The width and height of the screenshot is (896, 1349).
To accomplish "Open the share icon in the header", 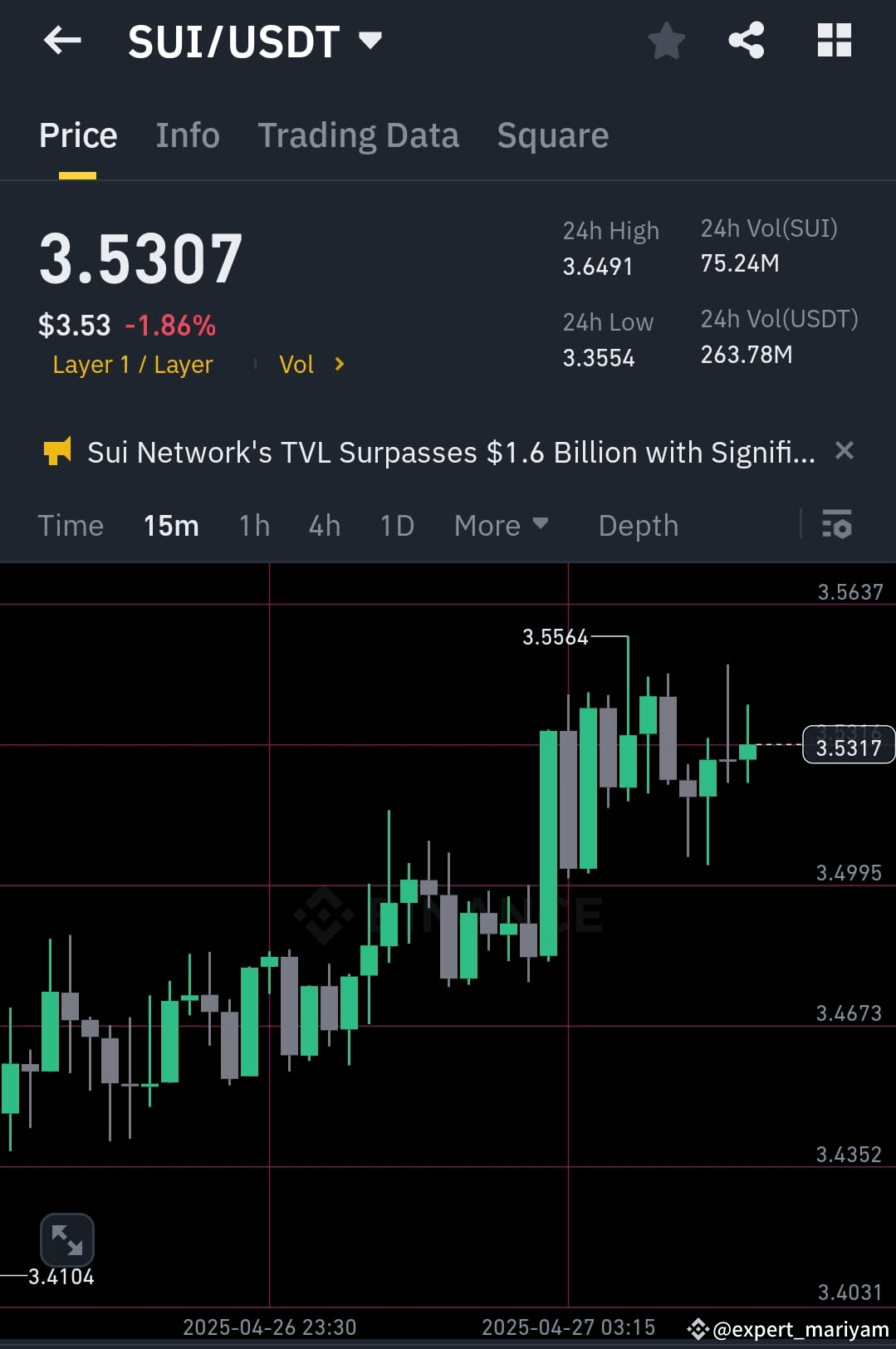I will (x=746, y=40).
